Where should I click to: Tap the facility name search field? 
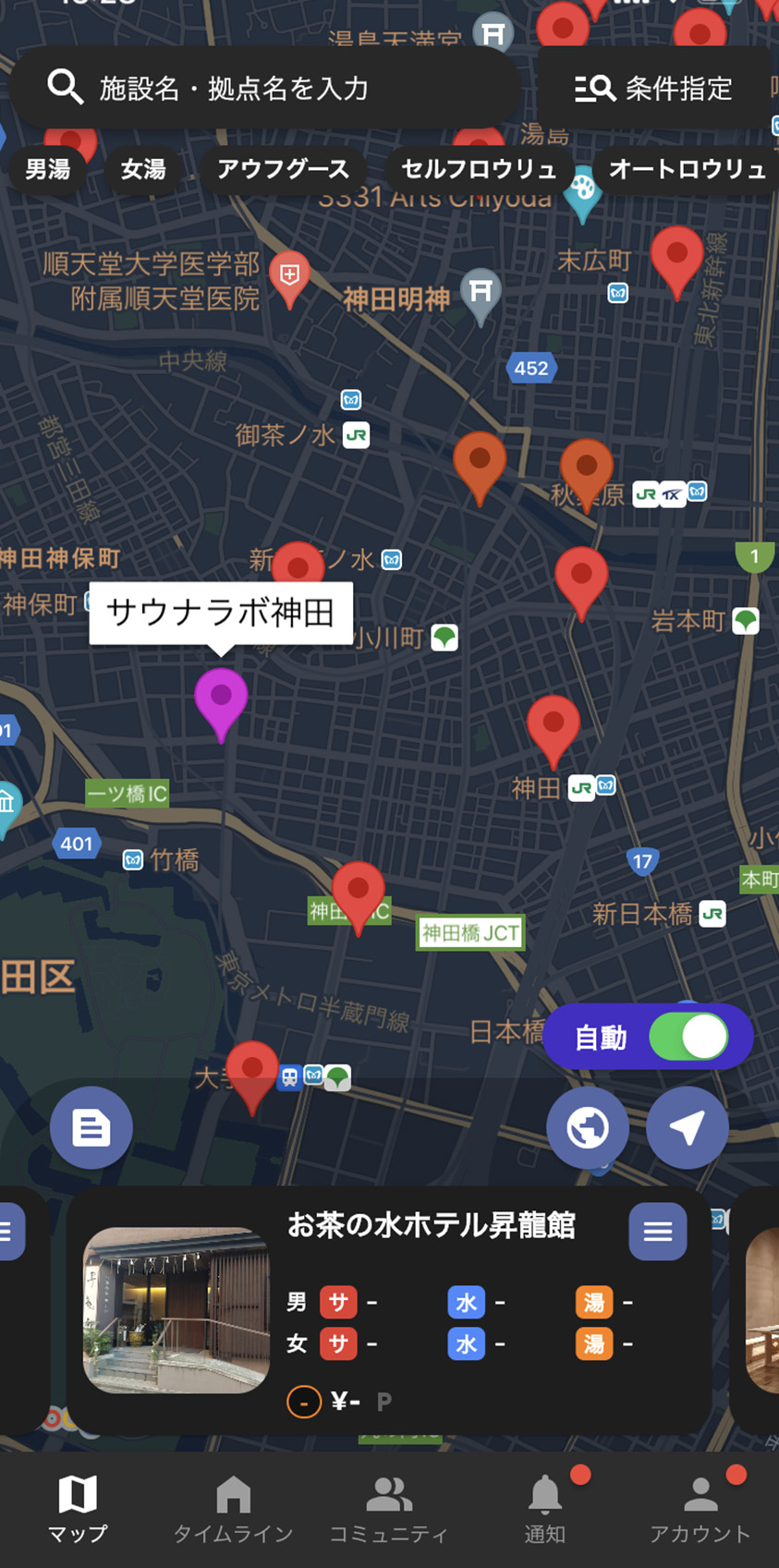(268, 89)
